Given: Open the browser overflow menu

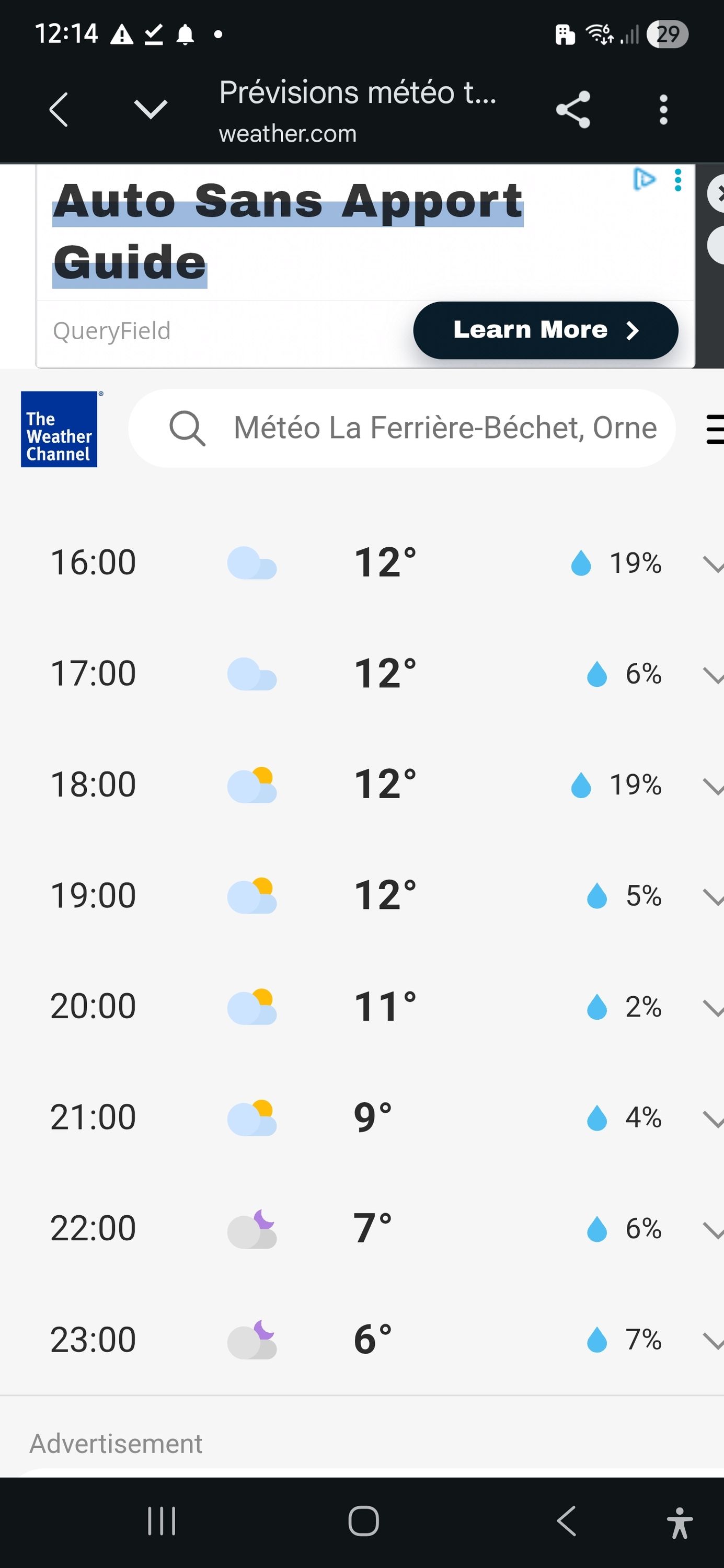Looking at the screenshot, I should pos(663,110).
